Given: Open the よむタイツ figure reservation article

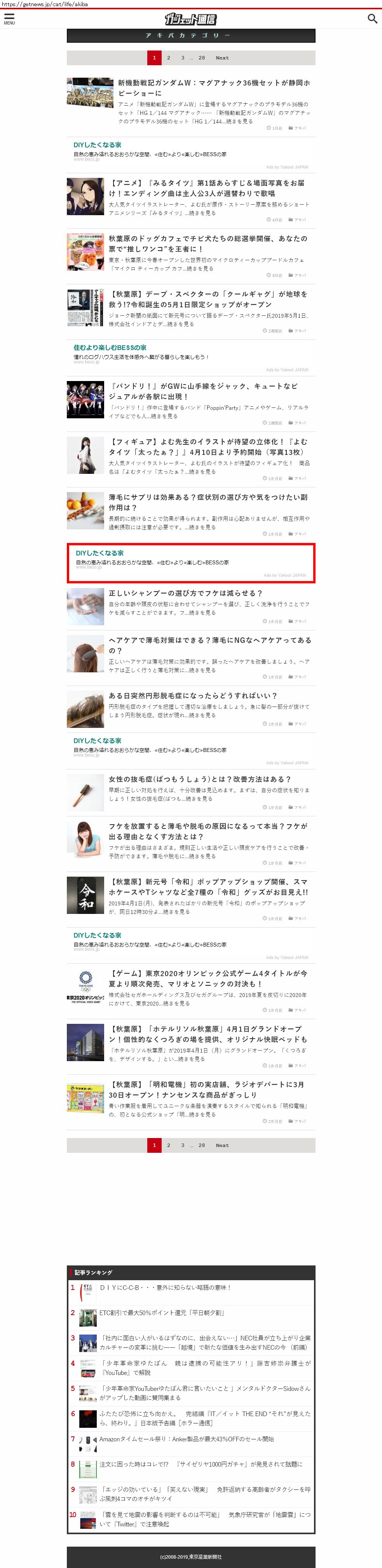Looking at the screenshot, I should [x=207, y=446].
